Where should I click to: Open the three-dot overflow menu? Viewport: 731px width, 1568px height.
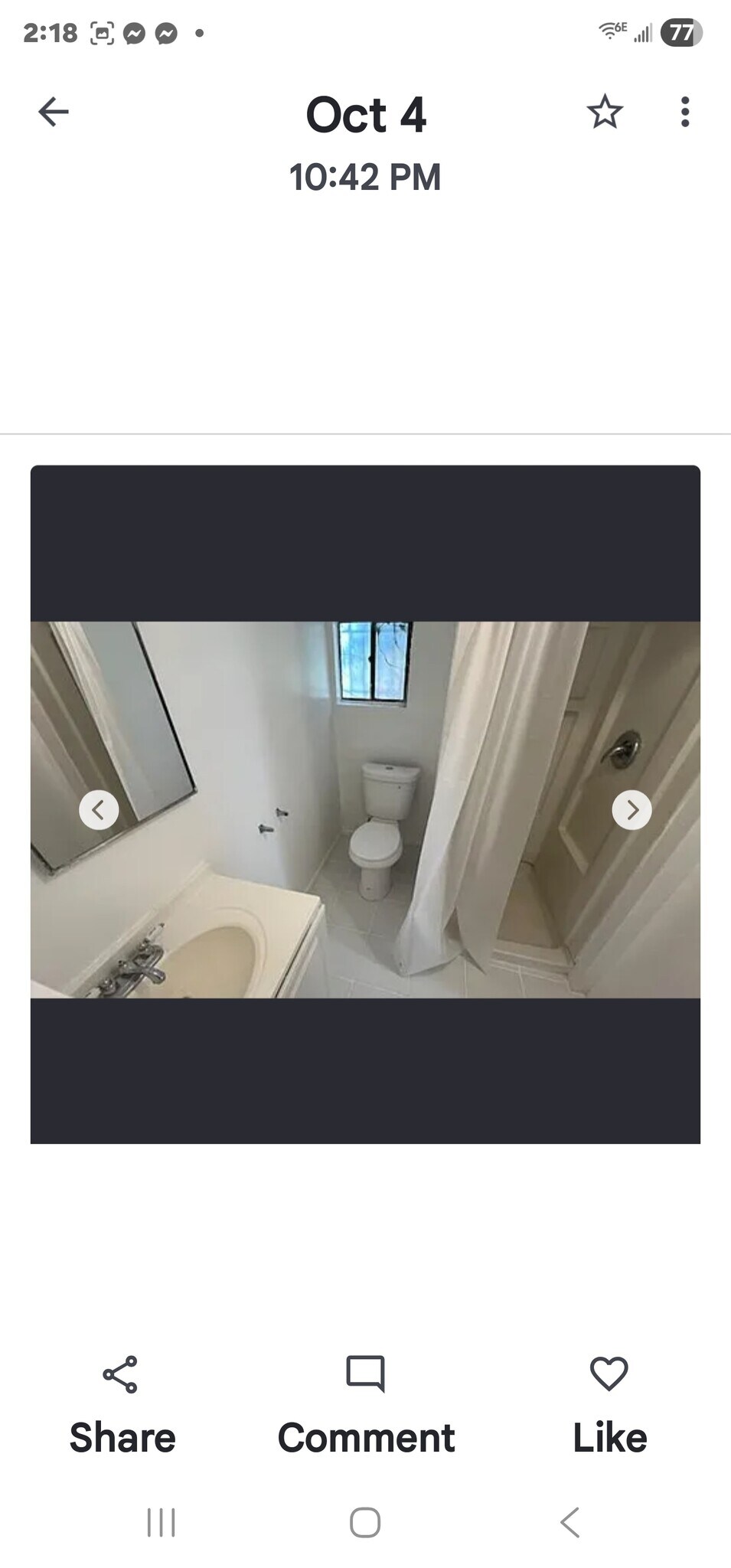(x=685, y=112)
